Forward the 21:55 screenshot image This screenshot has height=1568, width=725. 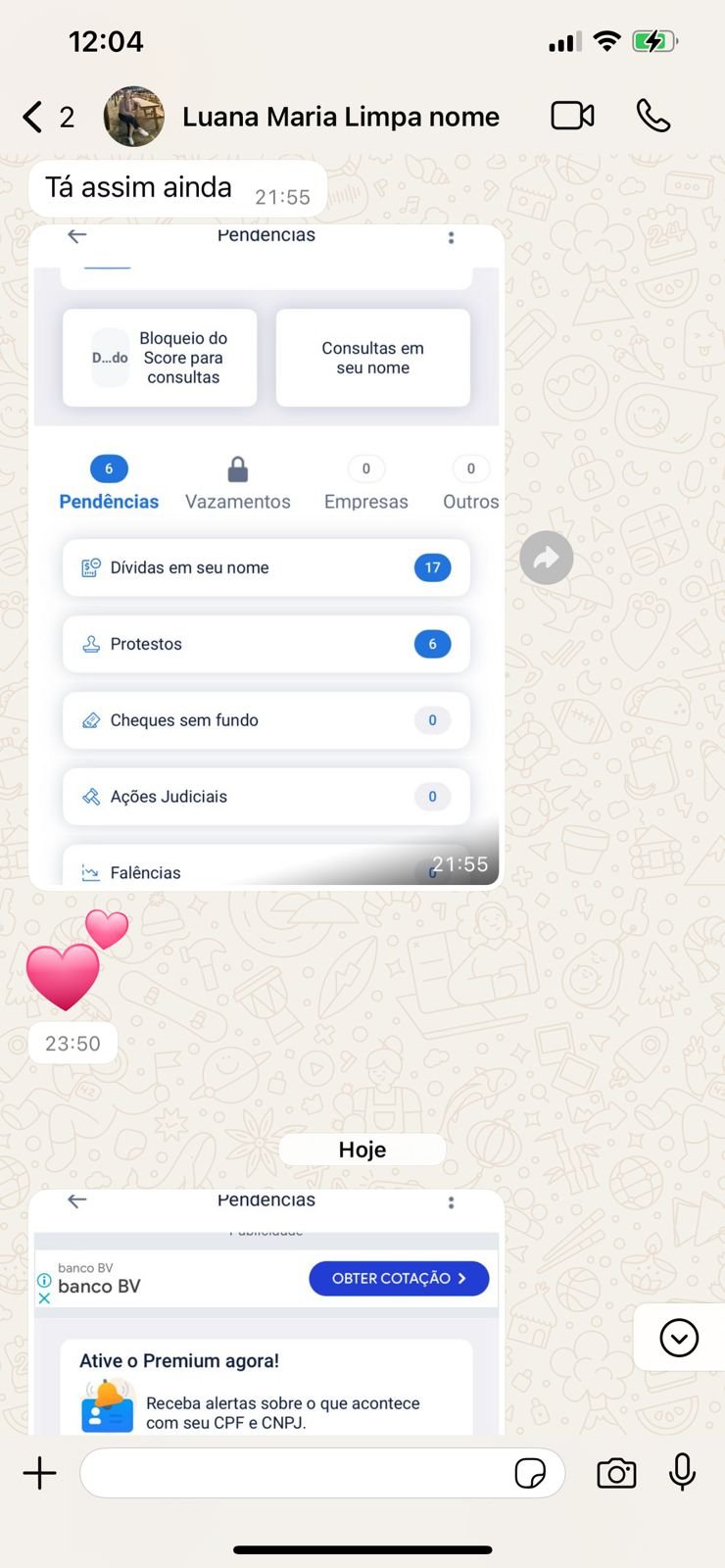point(546,558)
